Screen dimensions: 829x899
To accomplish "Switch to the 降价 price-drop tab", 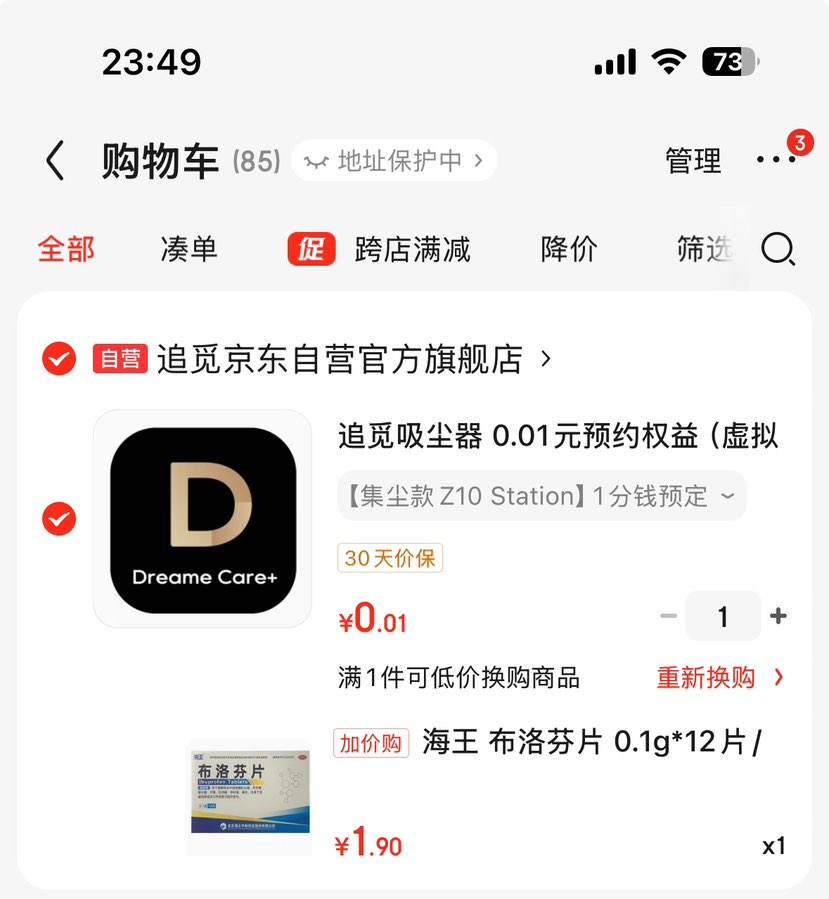I will pyautogui.click(x=569, y=251).
